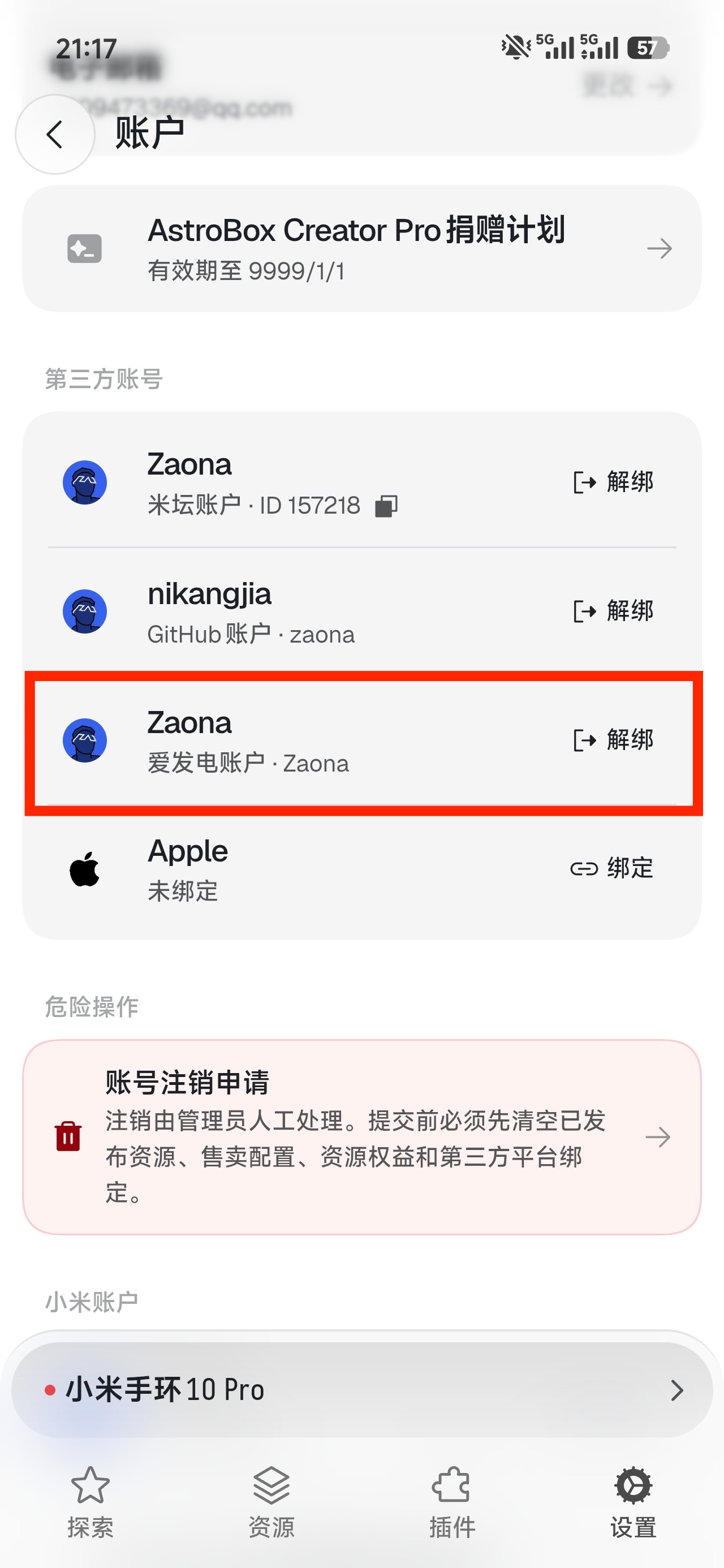Open 账号注销申请 request
The width and height of the screenshot is (724, 1568).
point(361,1137)
